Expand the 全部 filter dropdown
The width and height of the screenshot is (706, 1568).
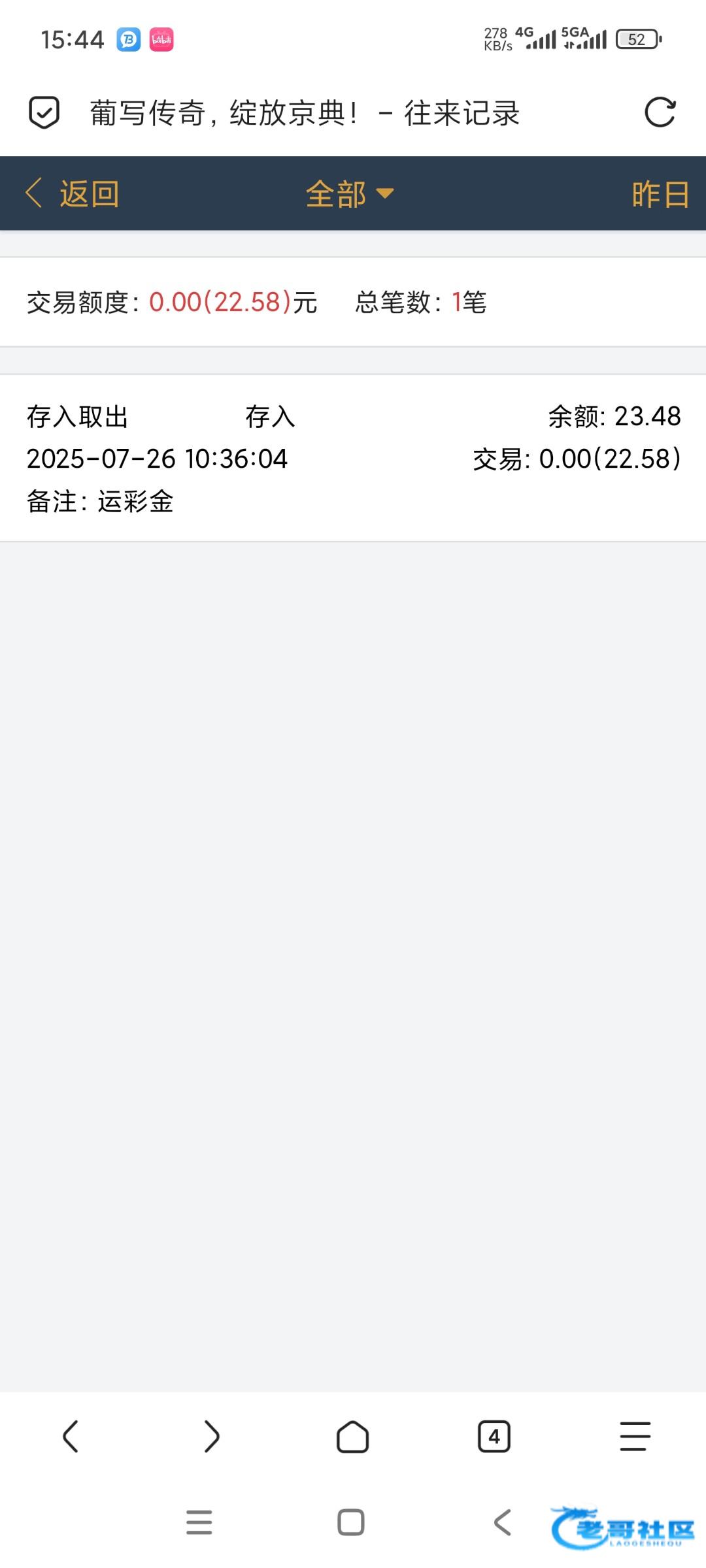click(350, 194)
